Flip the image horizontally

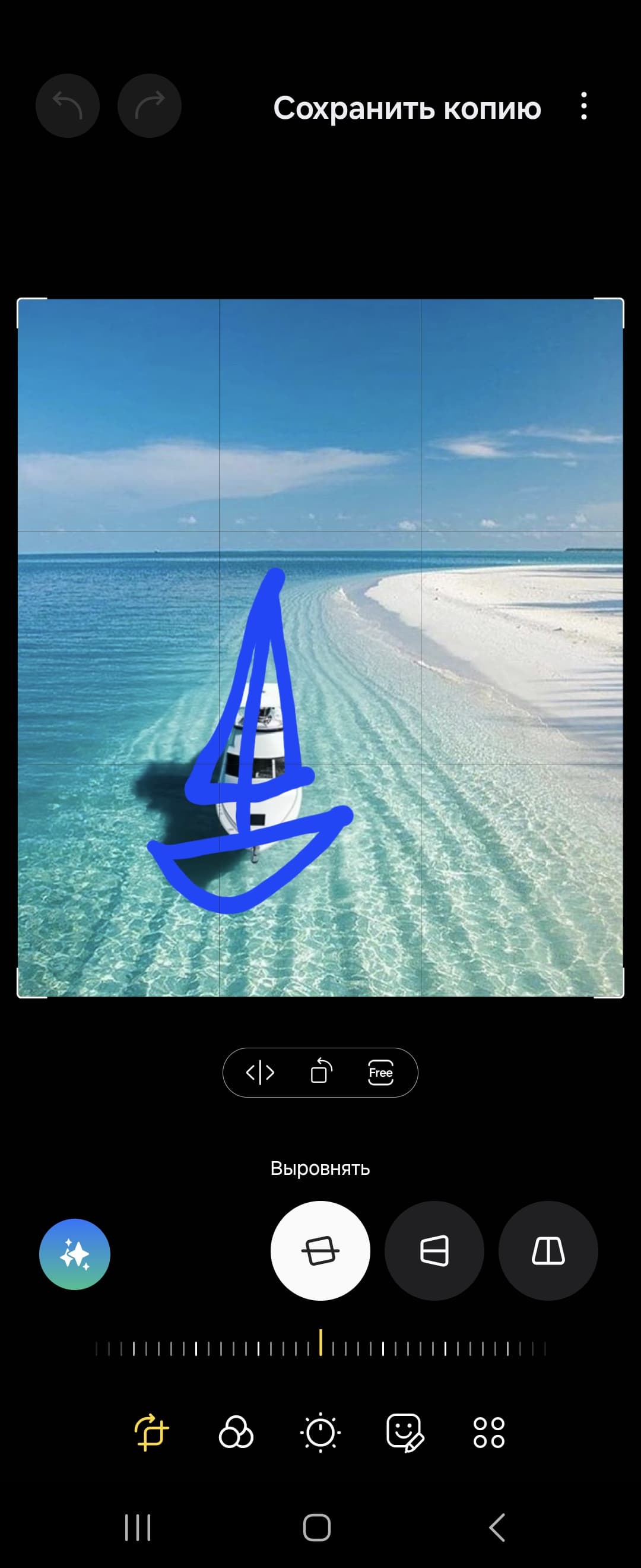260,1073
